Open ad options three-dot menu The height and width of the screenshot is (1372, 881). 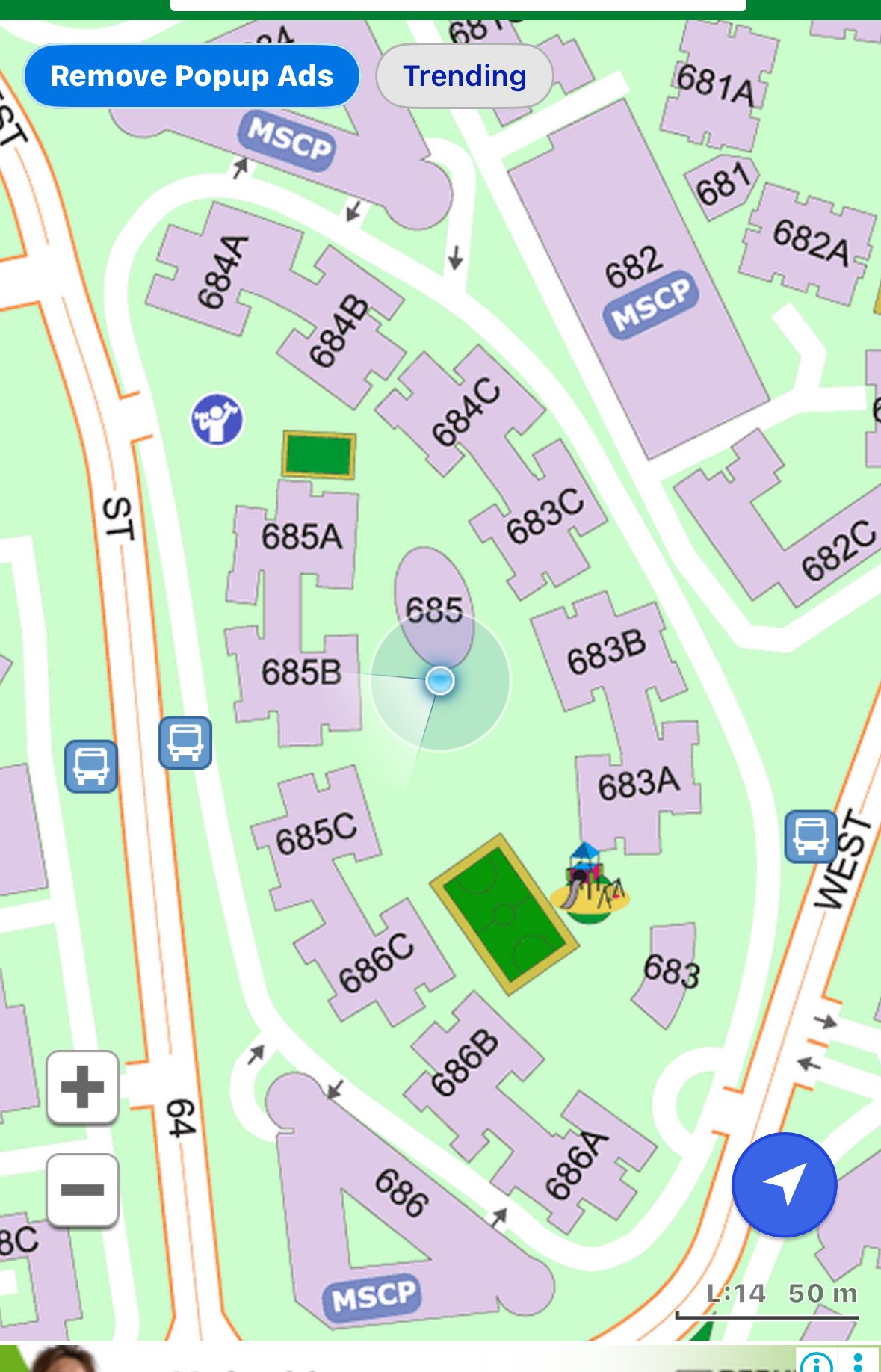(859, 1362)
